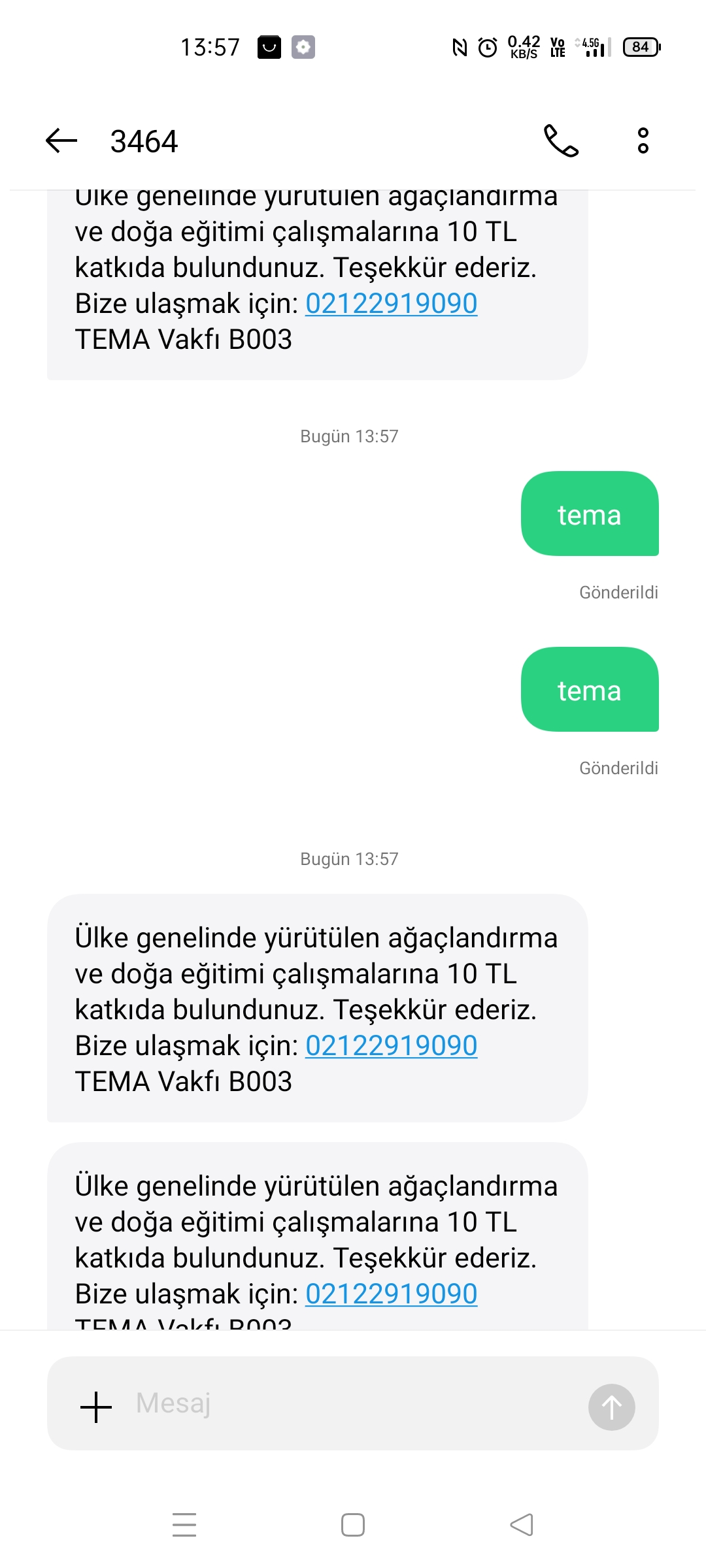Send the message with the arrow button
This screenshot has width=706, height=1568.
611,1407
